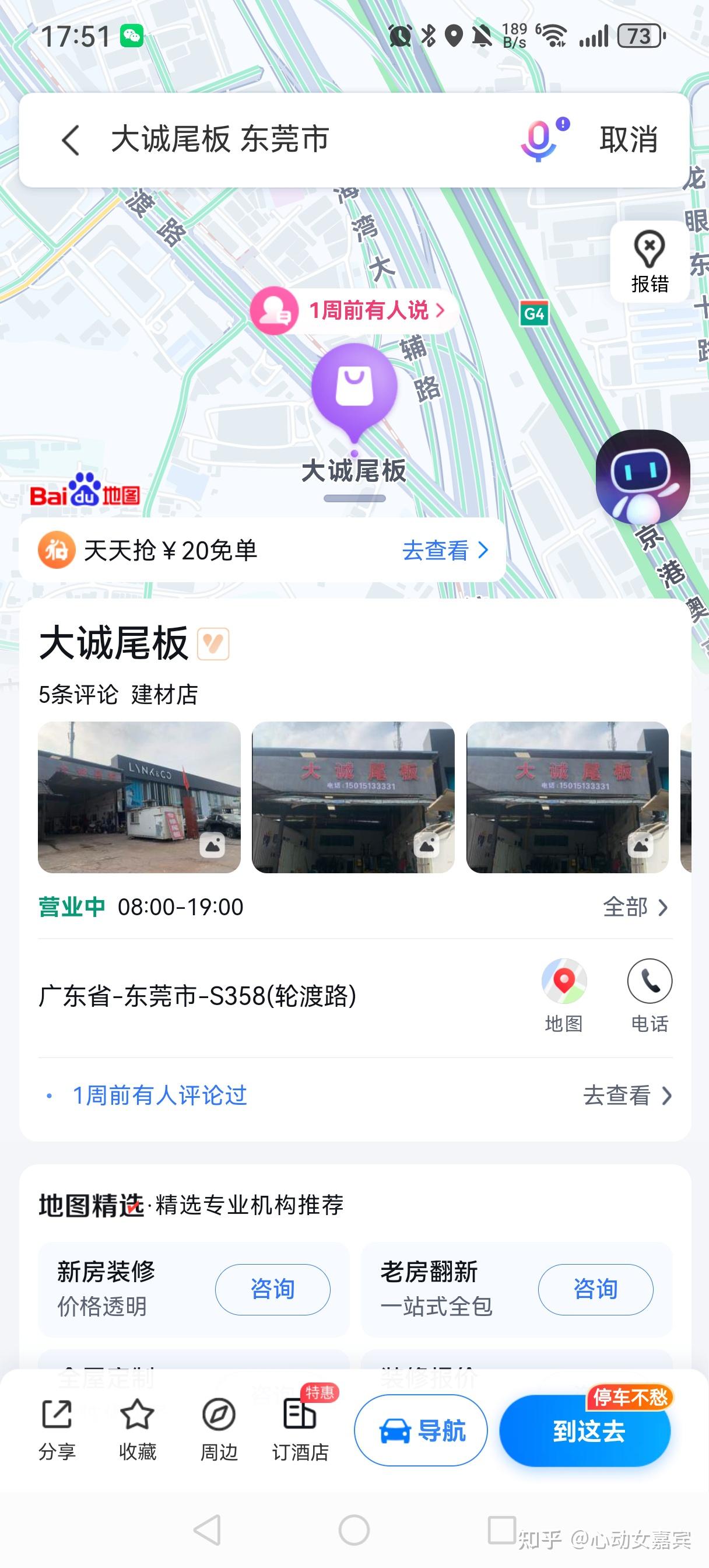
Task: Tap 咨询 for 老房翻新
Action: point(595,1289)
